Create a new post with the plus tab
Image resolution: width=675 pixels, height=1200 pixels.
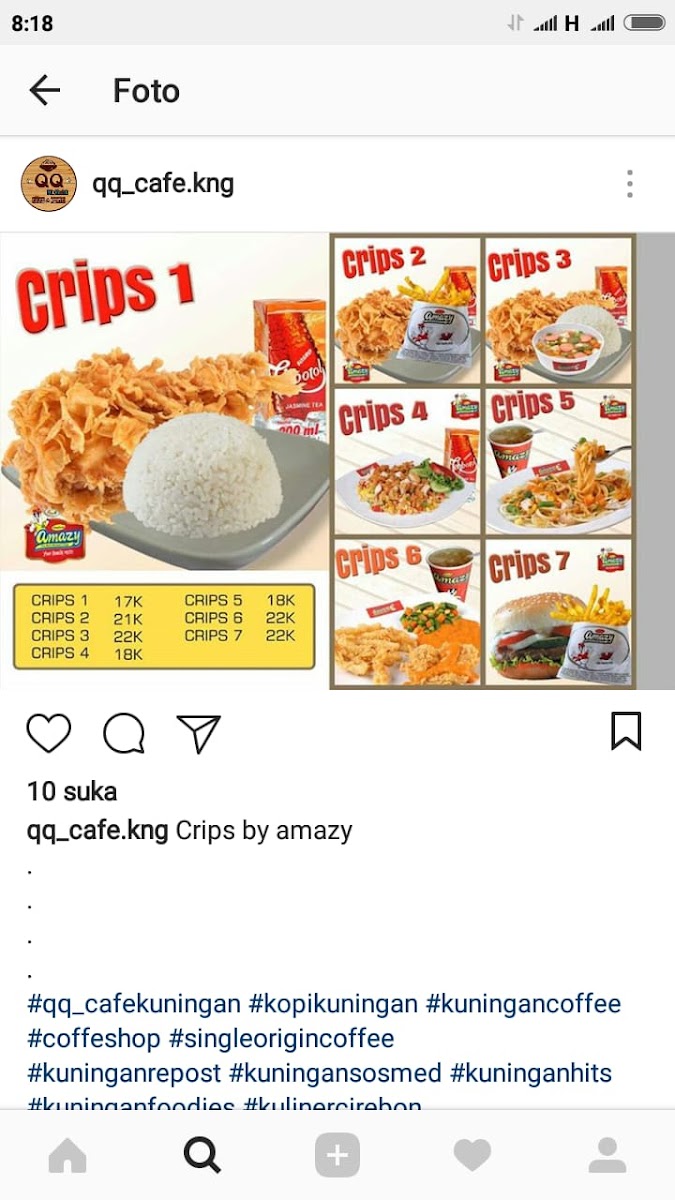tap(337, 1156)
